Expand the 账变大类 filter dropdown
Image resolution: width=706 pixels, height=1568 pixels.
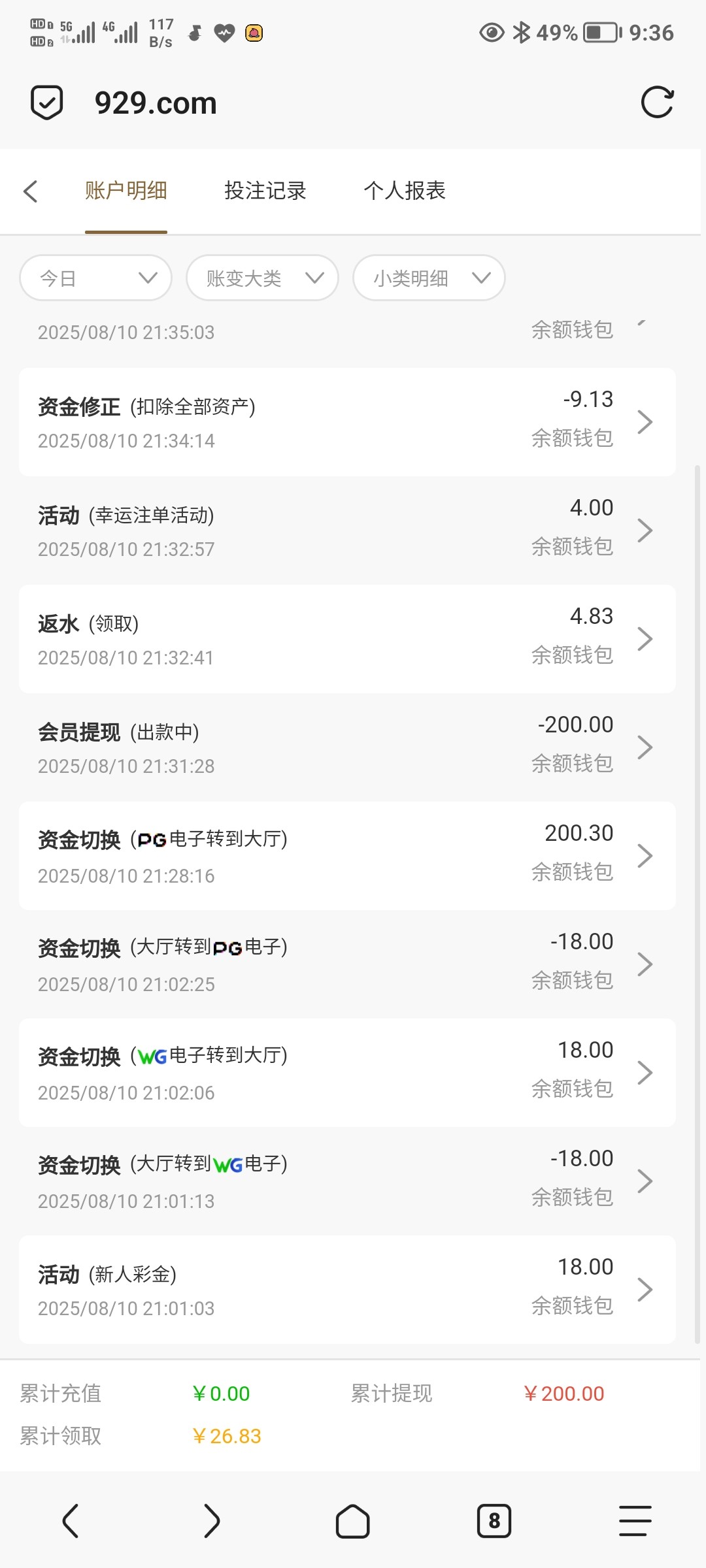[262, 278]
